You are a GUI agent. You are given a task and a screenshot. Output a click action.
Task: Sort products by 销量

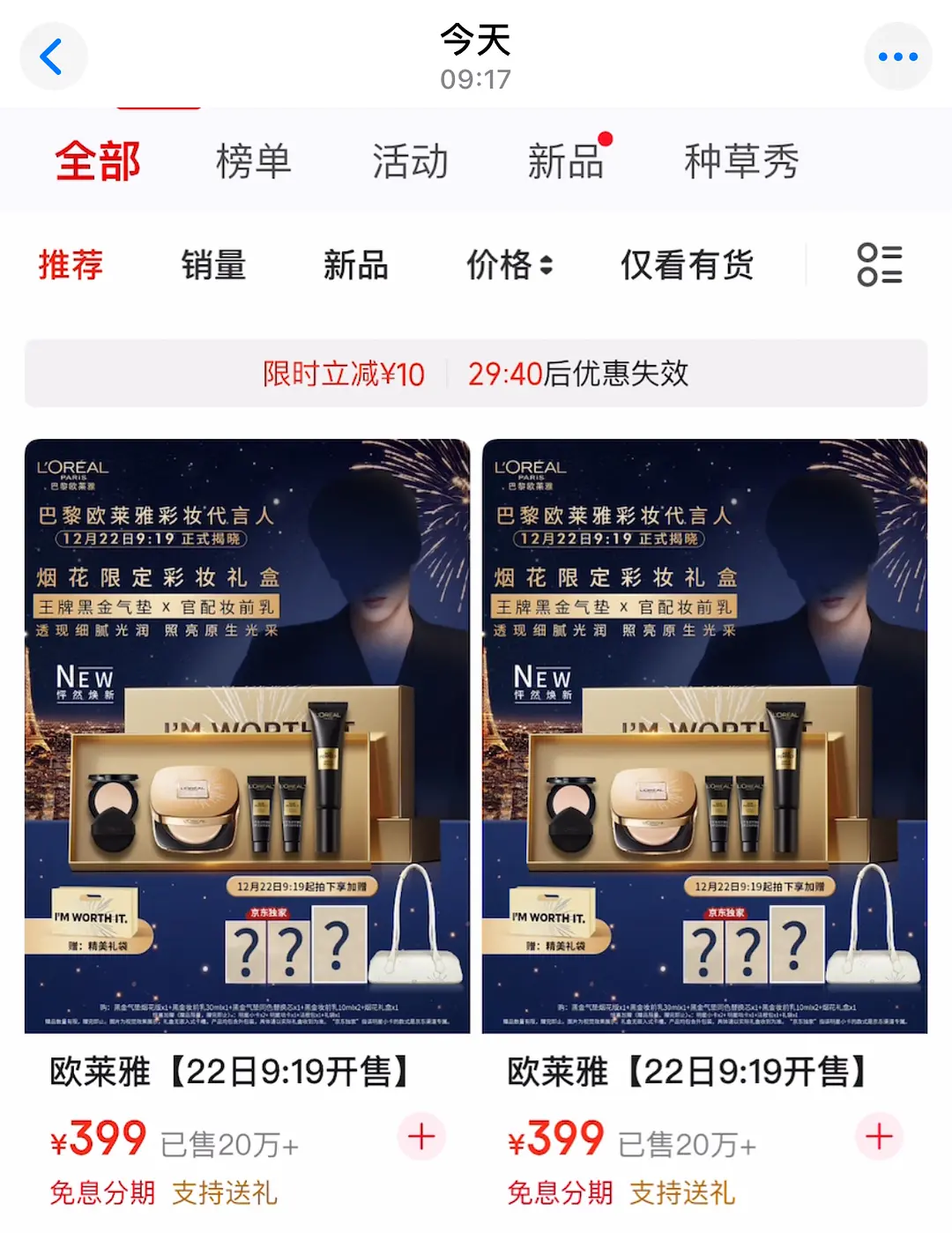pyautogui.click(x=213, y=264)
